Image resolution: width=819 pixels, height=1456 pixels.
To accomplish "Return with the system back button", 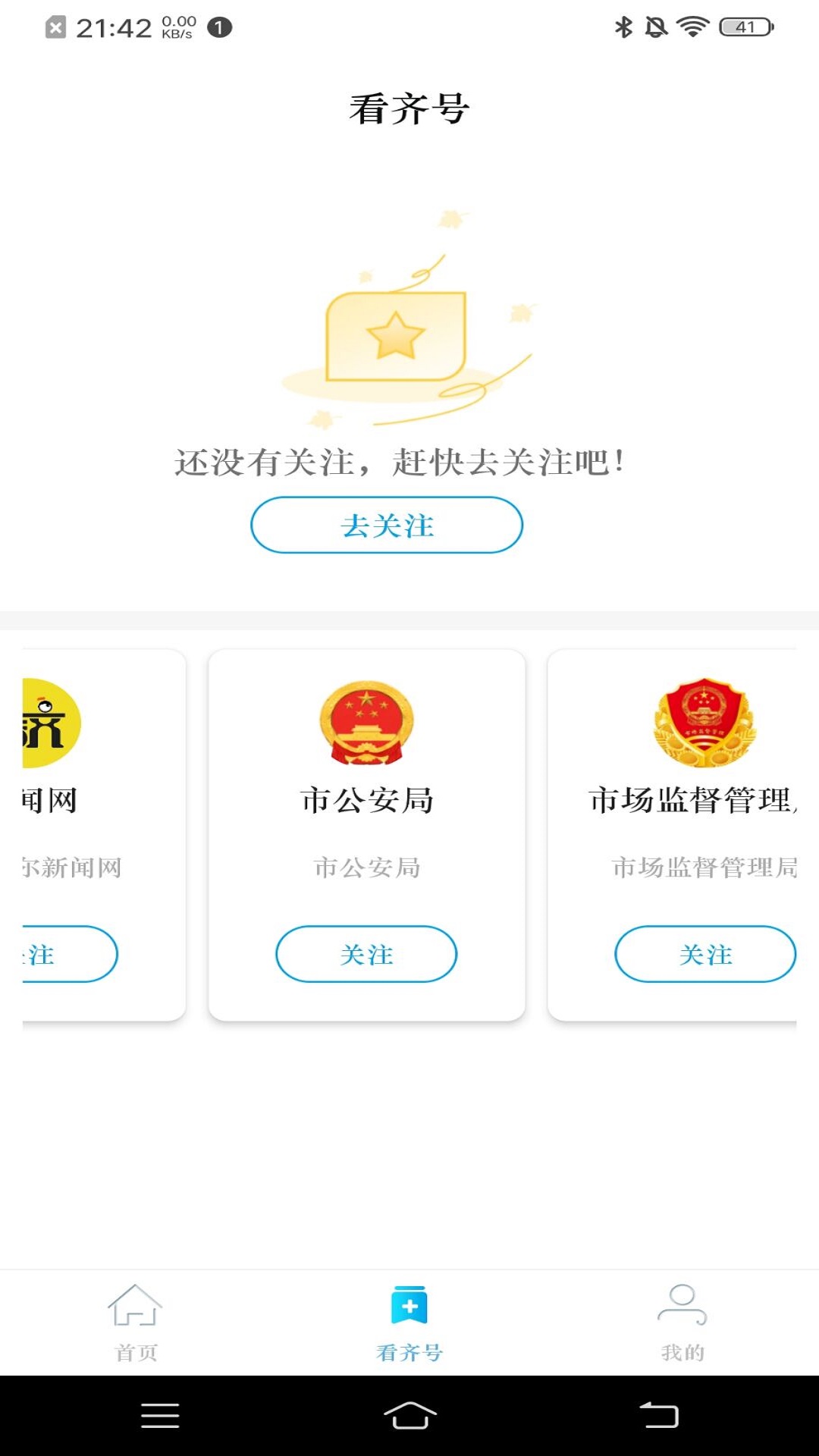I will coord(658,1416).
